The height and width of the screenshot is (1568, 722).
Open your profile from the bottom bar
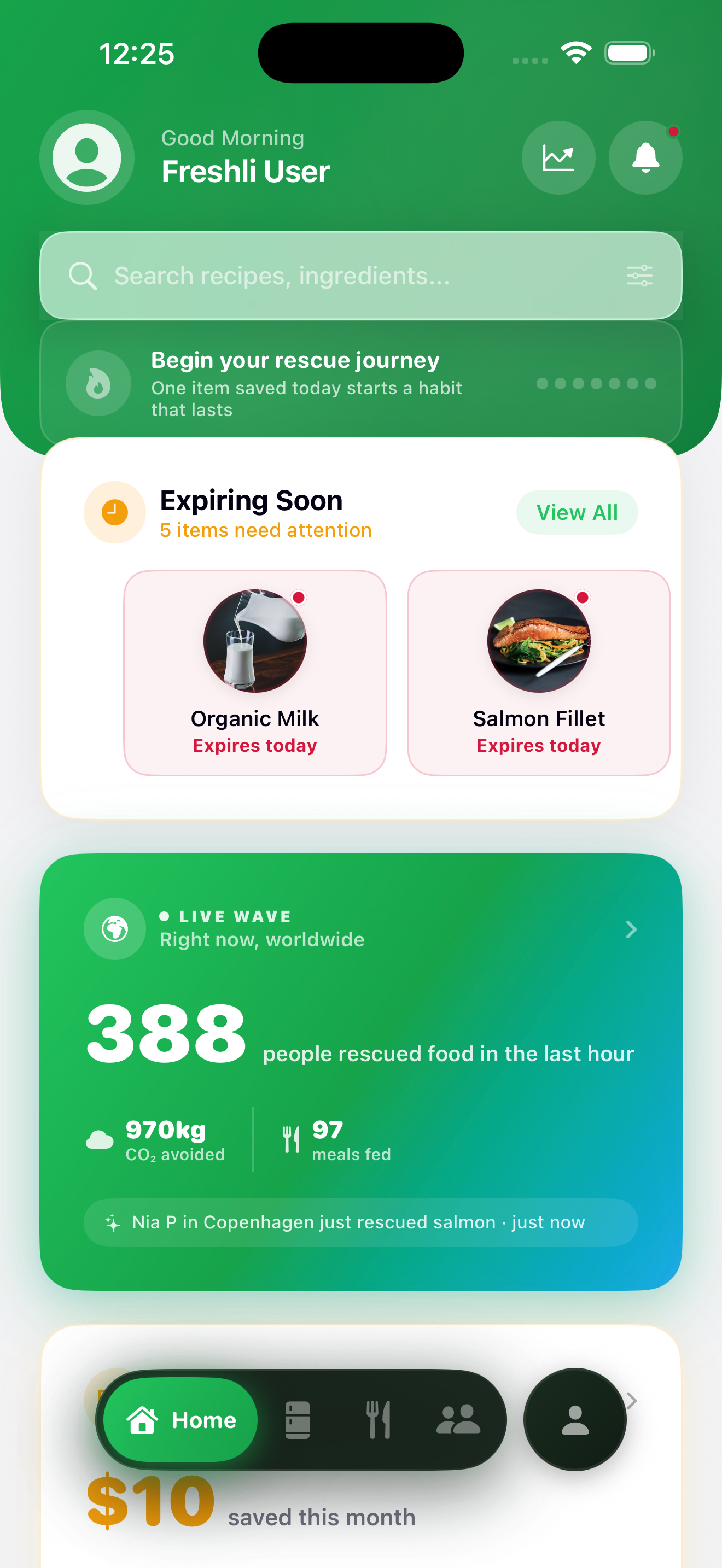tap(574, 1419)
